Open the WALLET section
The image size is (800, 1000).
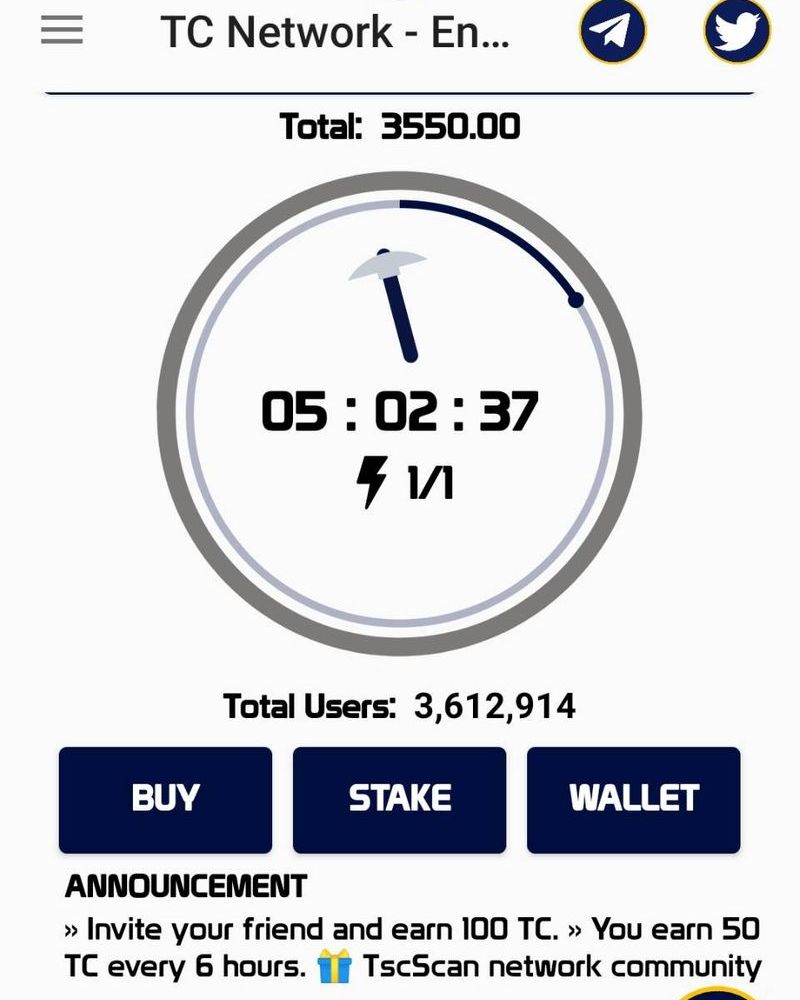click(x=632, y=798)
